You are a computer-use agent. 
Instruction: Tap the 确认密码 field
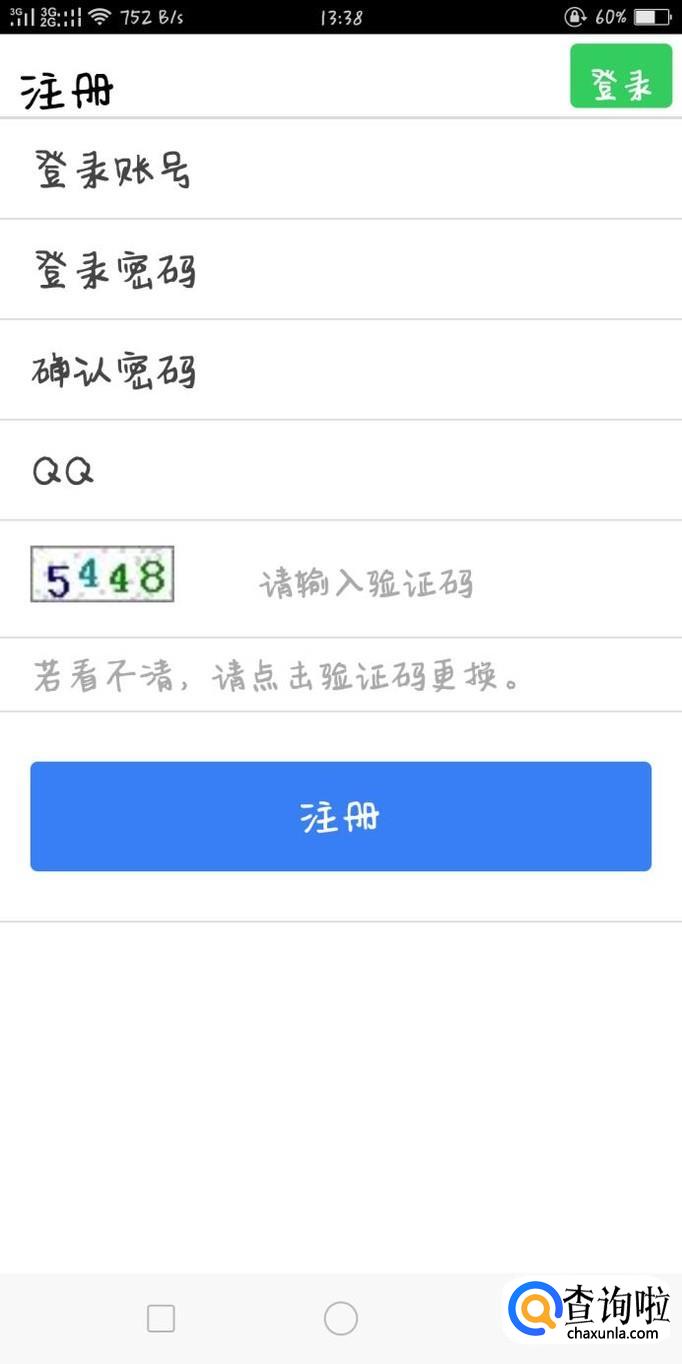[x=340, y=371]
